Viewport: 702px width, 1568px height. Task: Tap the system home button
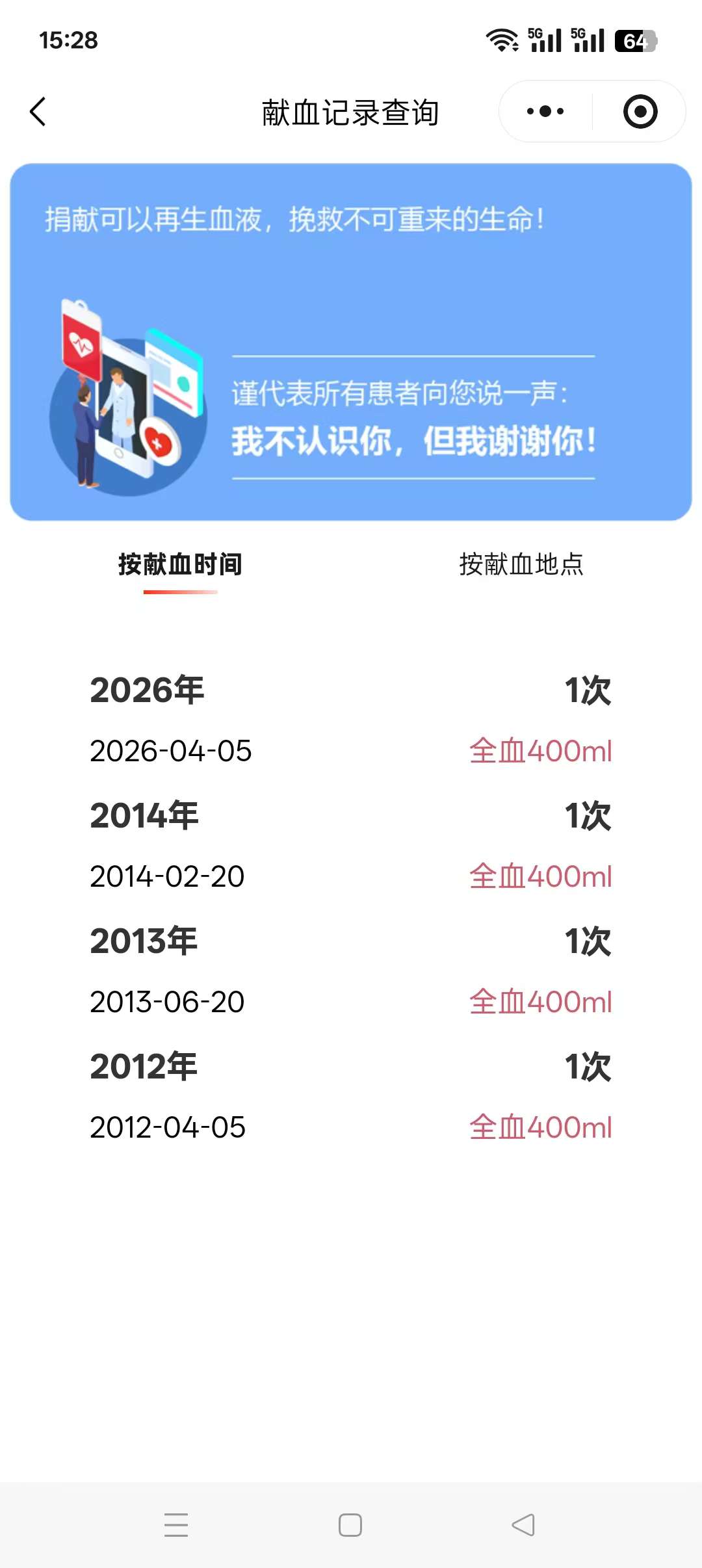(350, 1525)
